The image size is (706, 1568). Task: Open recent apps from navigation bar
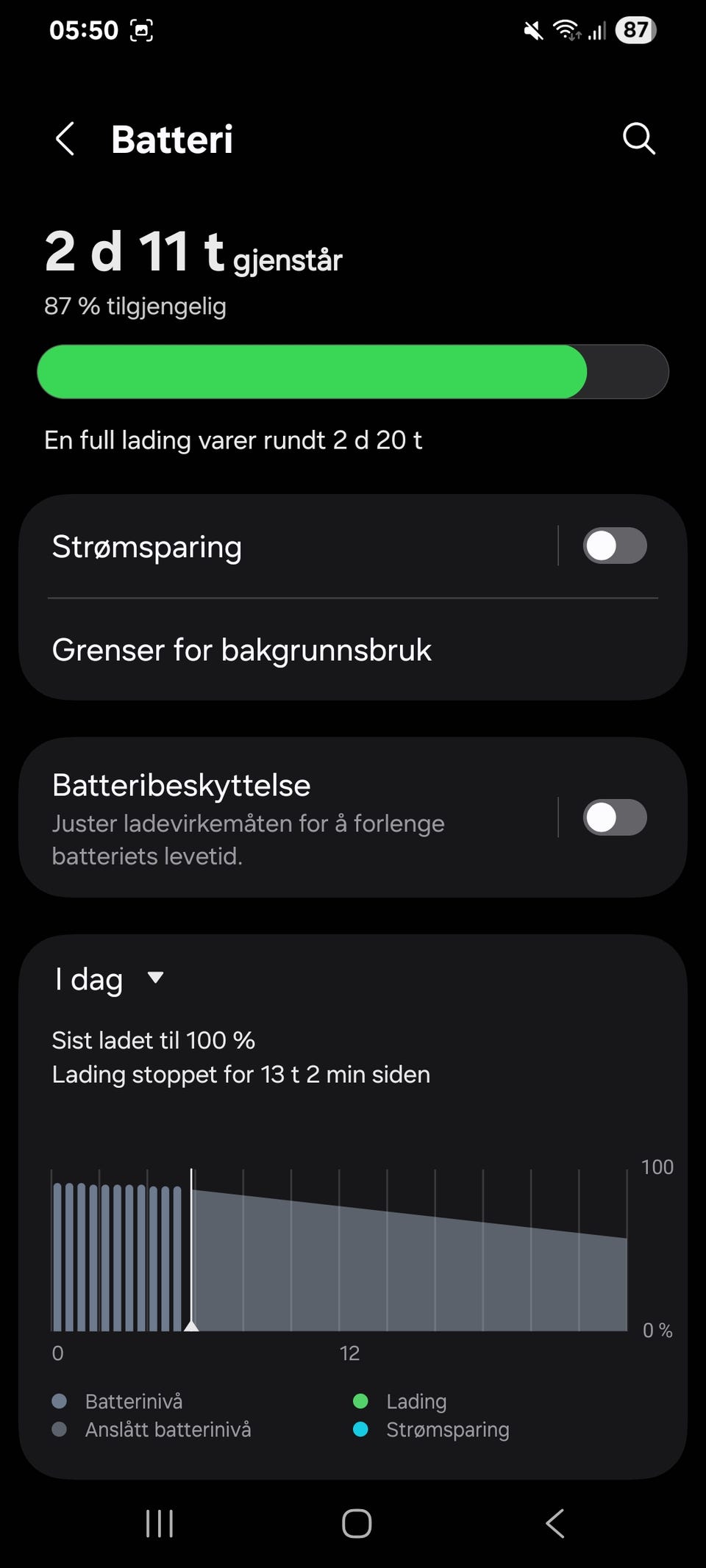(x=160, y=1523)
